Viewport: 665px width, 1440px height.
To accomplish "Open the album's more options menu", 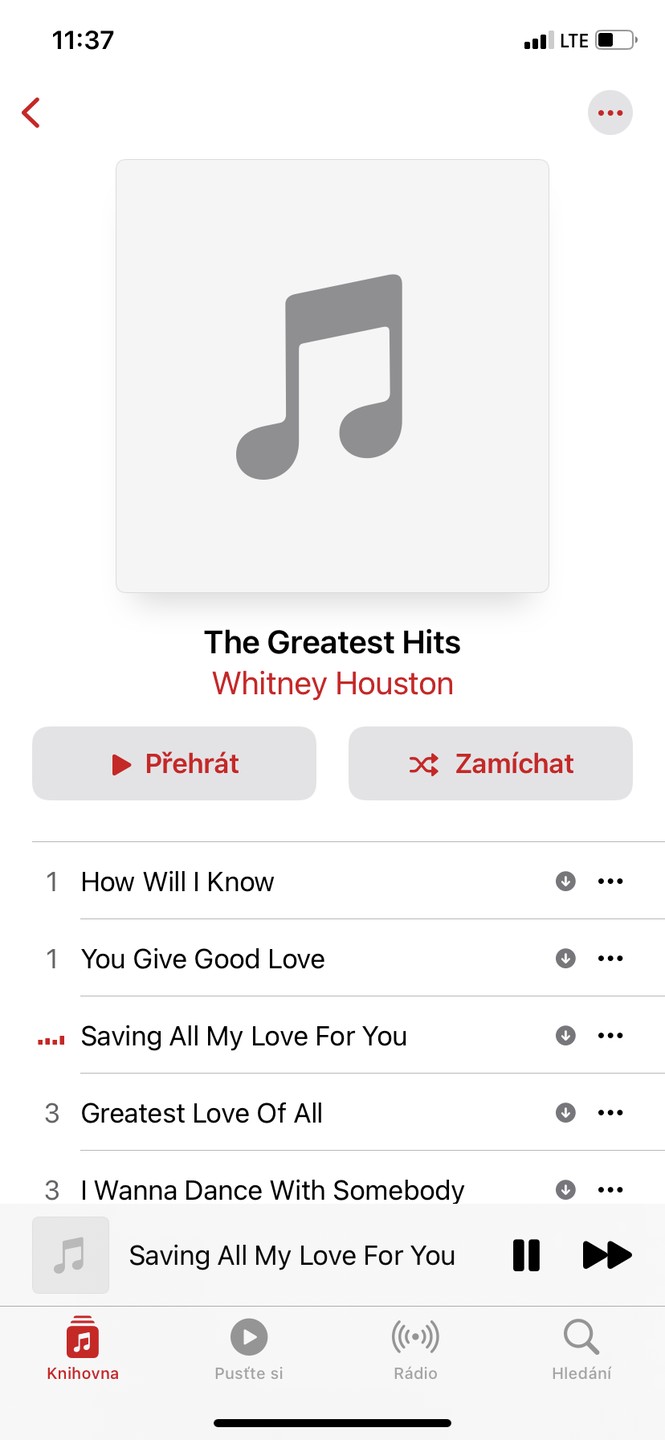I will click(x=609, y=113).
